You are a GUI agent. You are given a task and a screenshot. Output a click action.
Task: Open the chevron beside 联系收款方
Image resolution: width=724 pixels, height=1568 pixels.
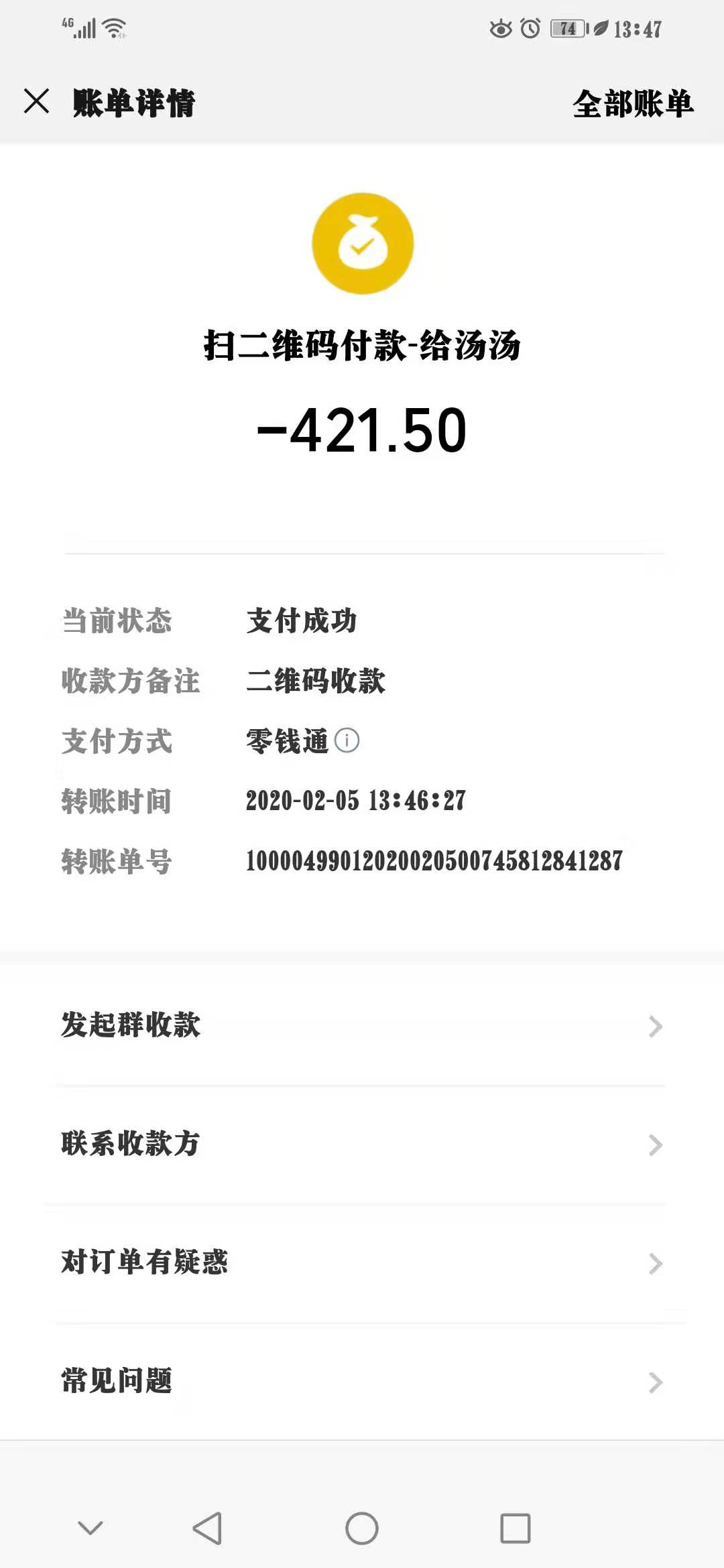pyautogui.click(x=654, y=1145)
